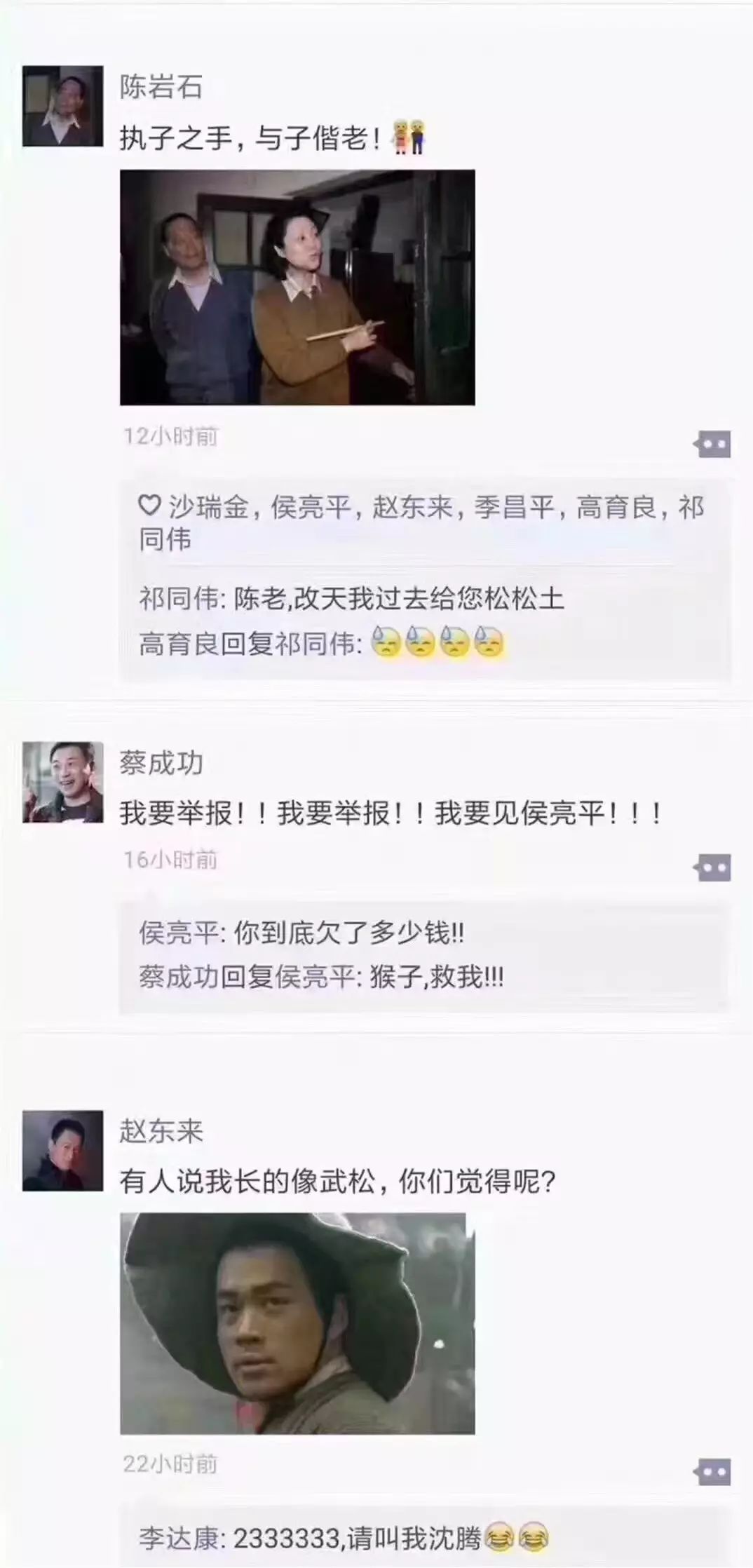Open the comment menu under 蔡成功's post

point(712,867)
